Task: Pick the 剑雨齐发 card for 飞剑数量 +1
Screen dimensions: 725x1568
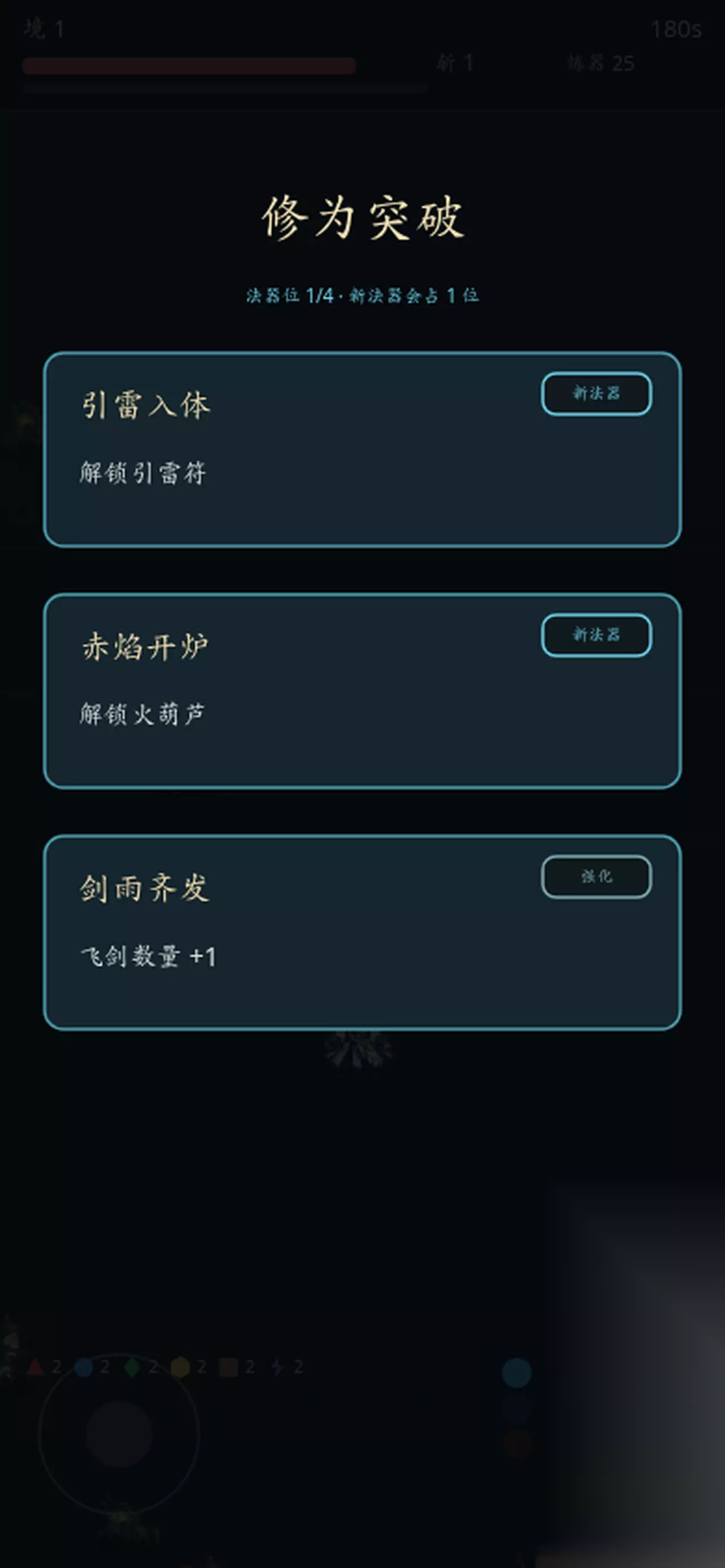Action: tap(362, 932)
